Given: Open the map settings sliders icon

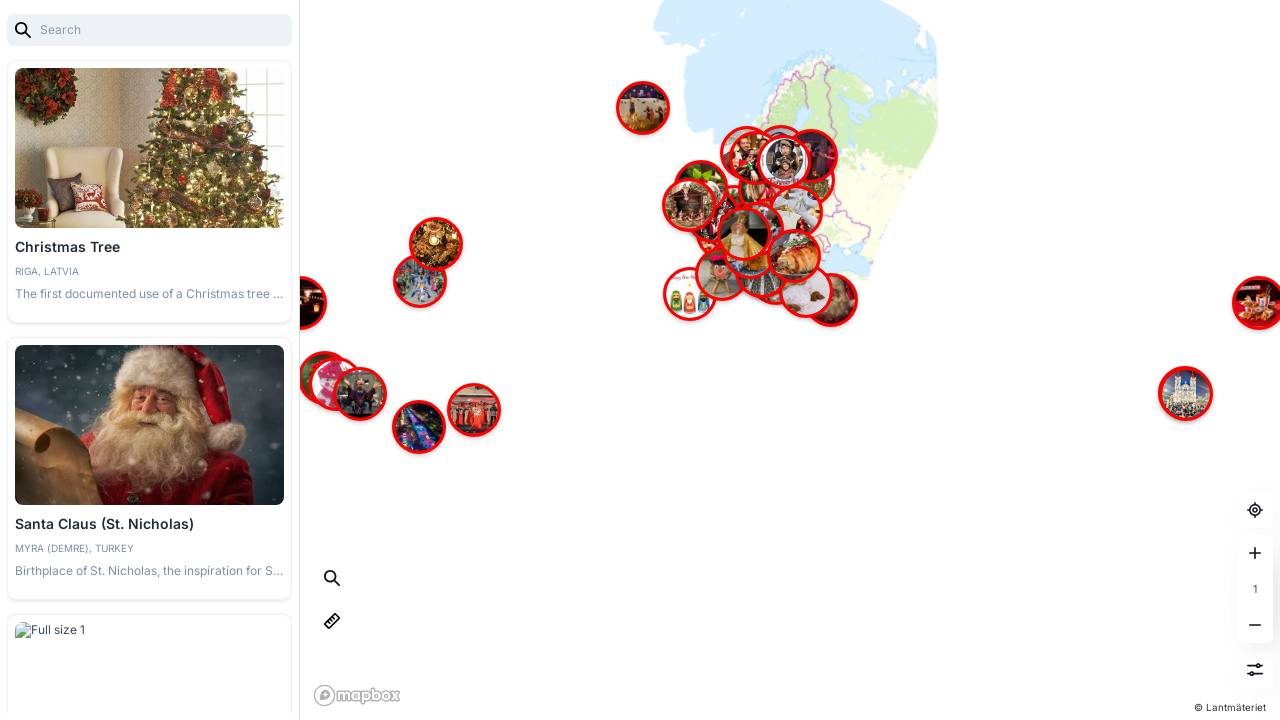Looking at the screenshot, I should (1255, 669).
